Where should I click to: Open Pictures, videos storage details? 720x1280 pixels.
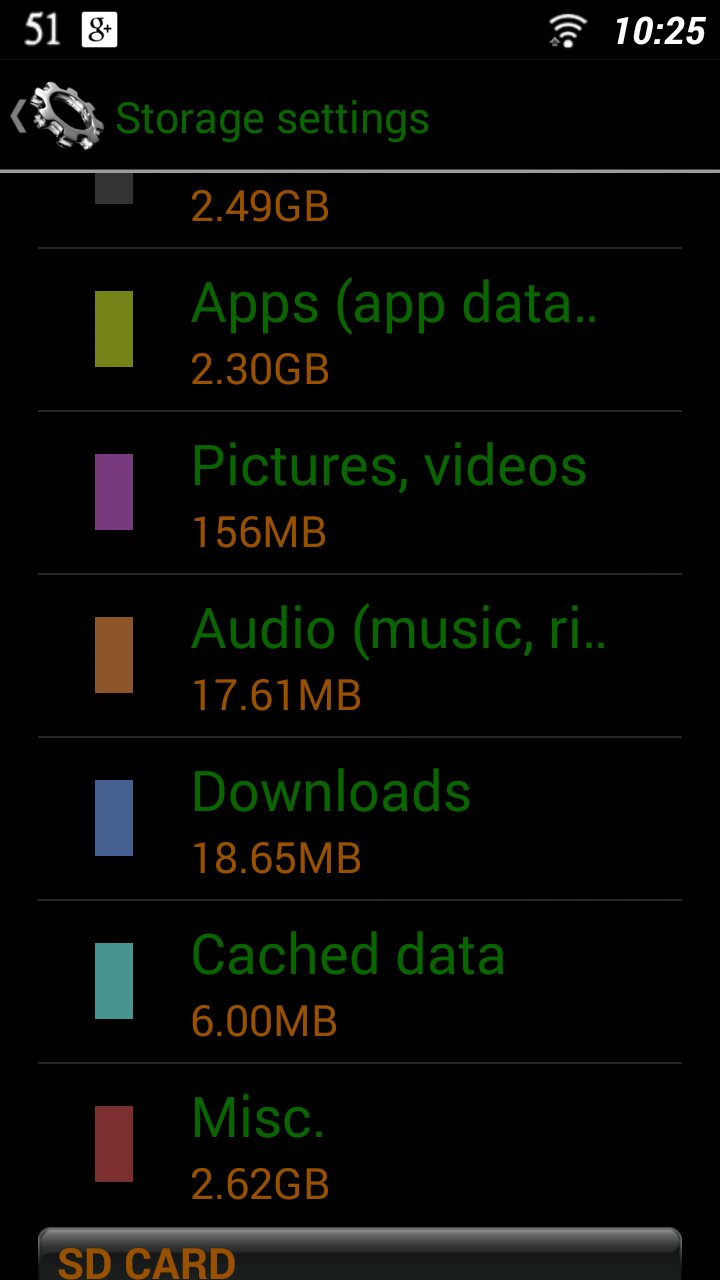click(x=360, y=493)
